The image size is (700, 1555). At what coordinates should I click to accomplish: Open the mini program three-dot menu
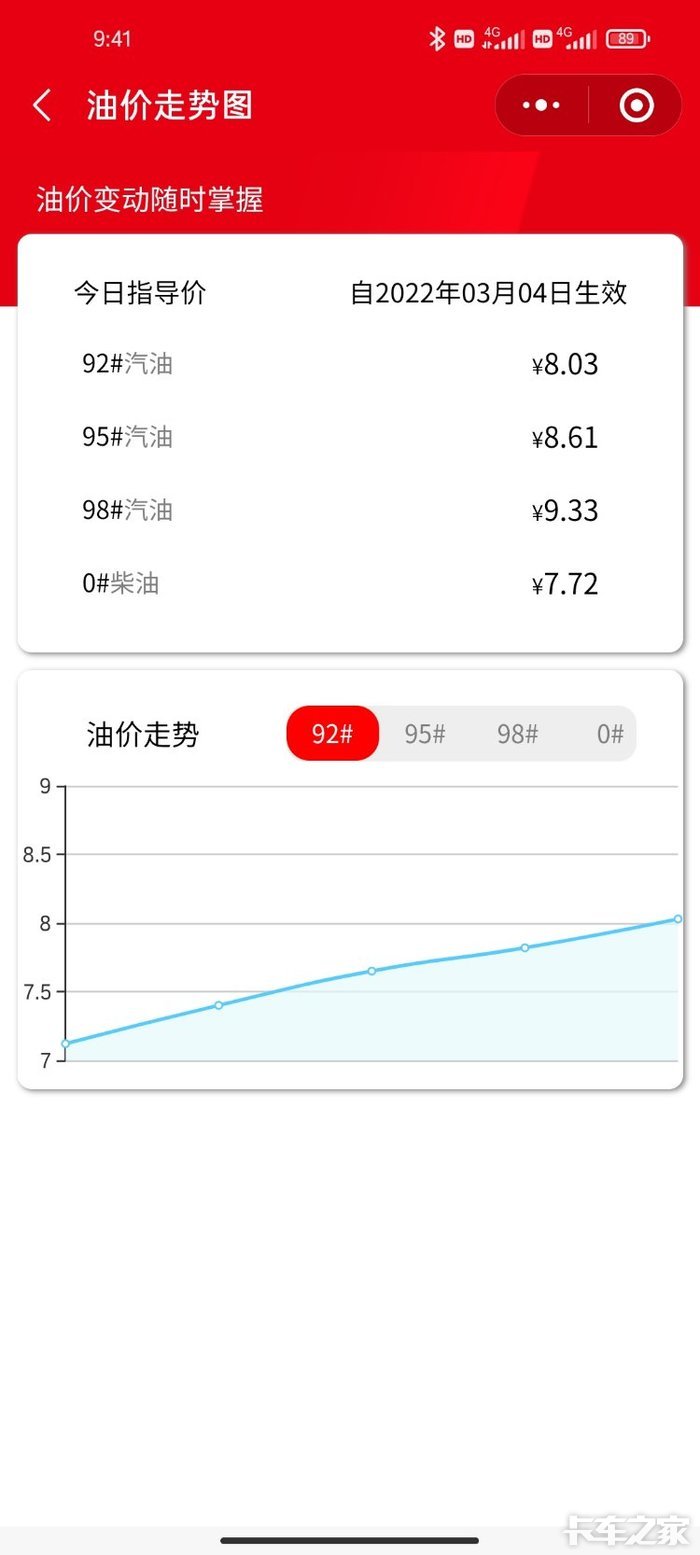(x=542, y=105)
